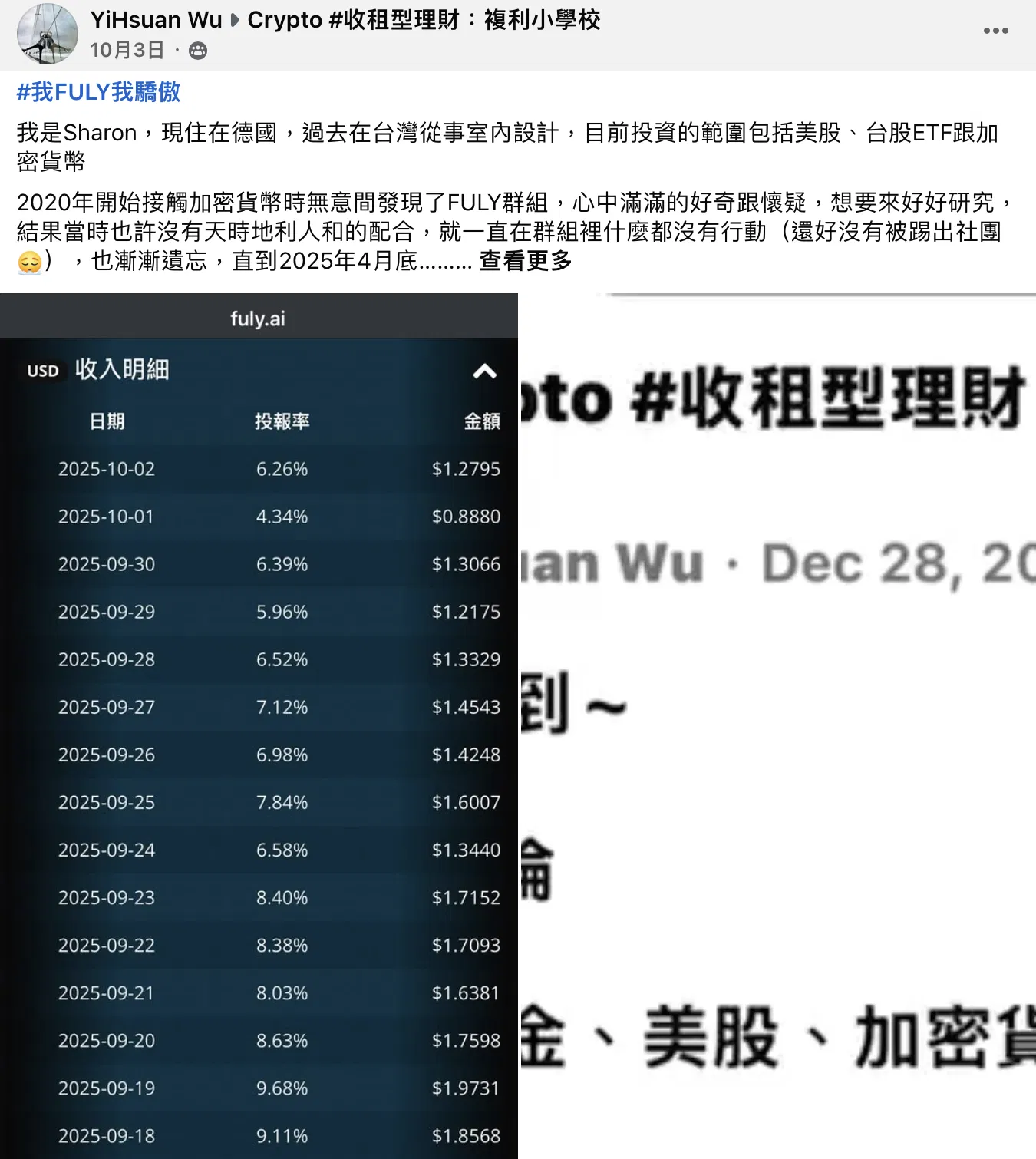The height and width of the screenshot is (1159, 1036).
Task: Open the post's three-dot options menu
Action: coord(995,31)
